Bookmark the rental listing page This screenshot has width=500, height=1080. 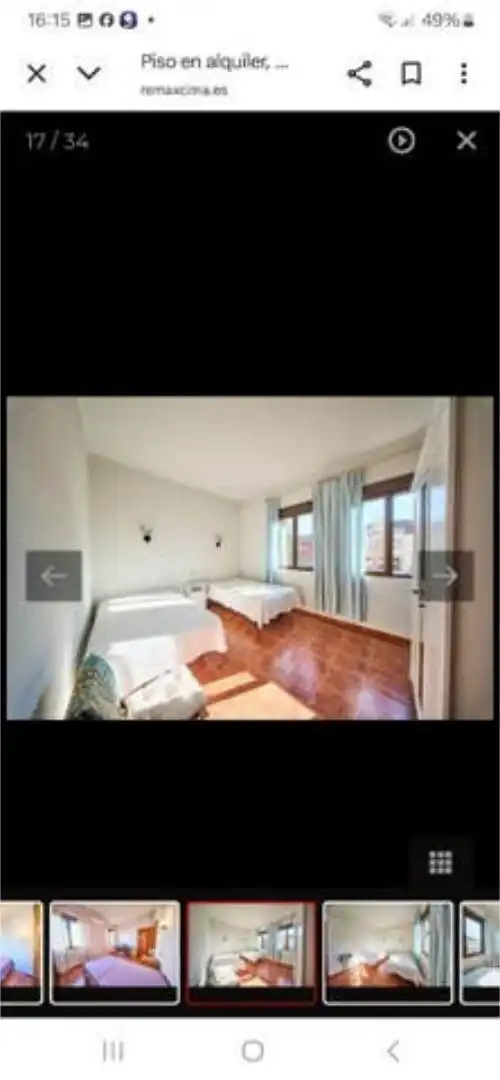(x=411, y=73)
